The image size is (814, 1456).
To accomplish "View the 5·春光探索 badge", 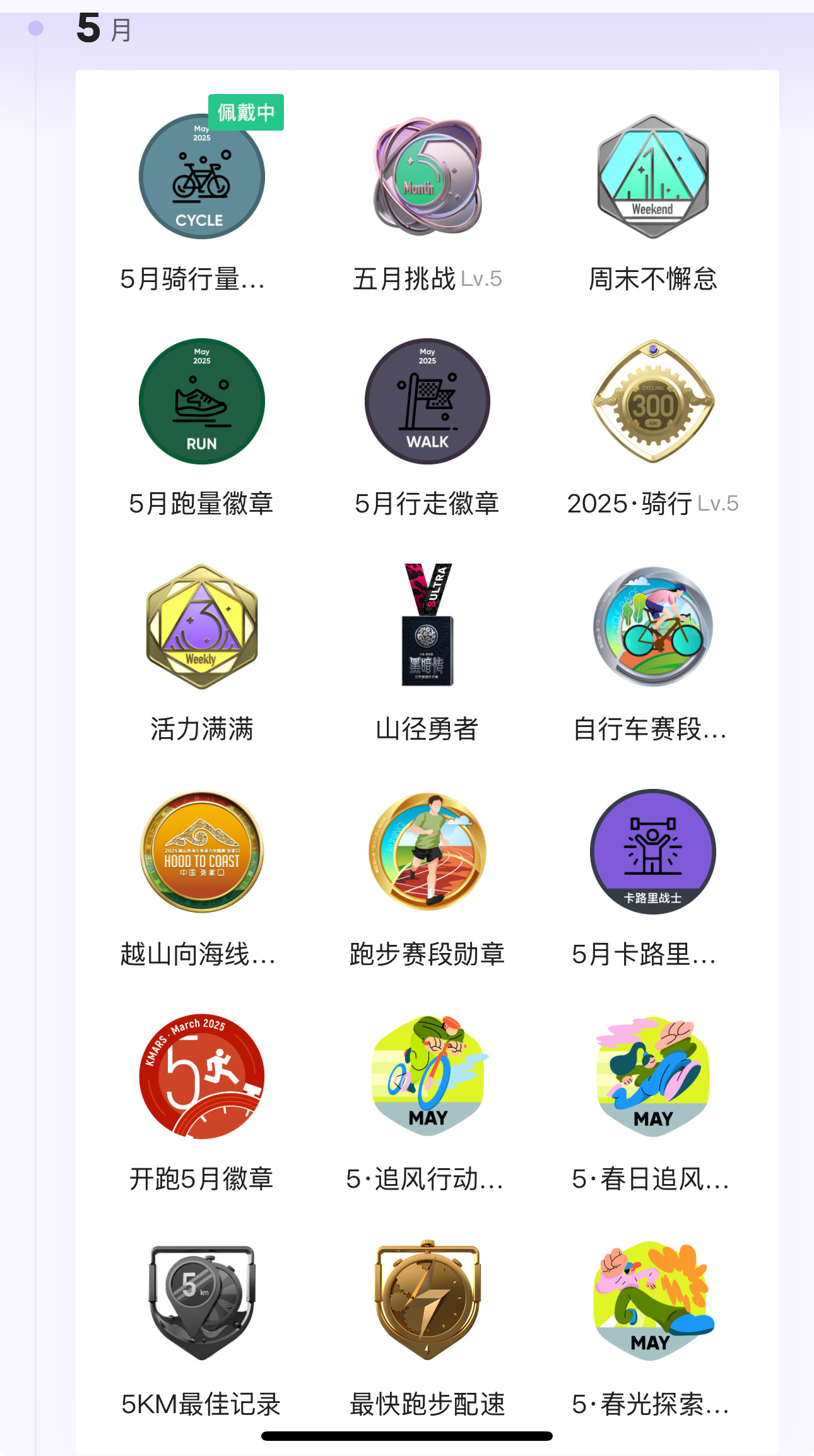I will [653, 1300].
